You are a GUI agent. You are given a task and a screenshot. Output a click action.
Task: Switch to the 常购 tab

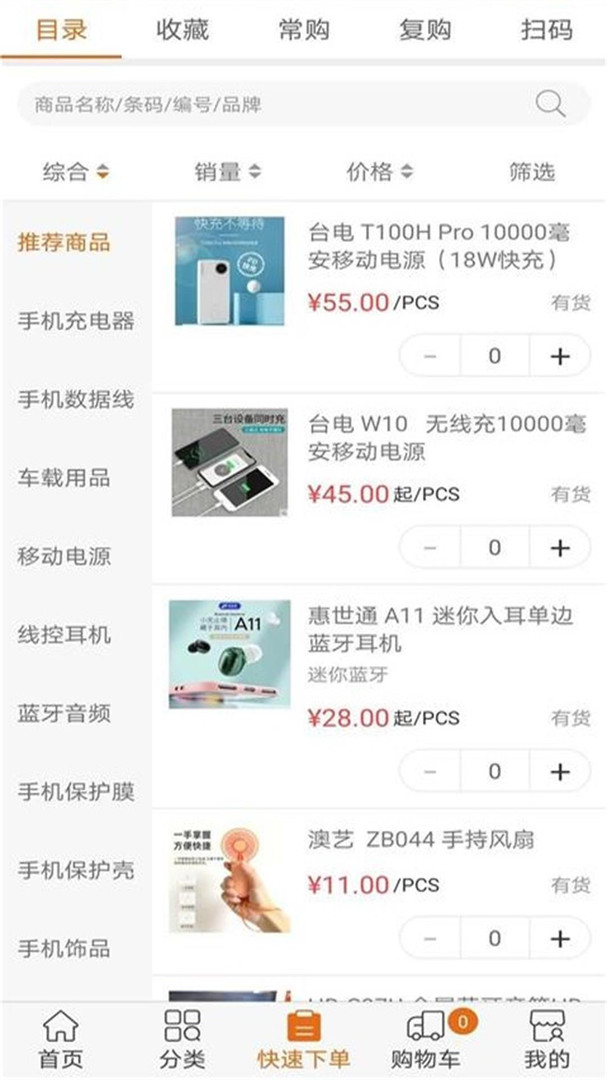click(x=304, y=30)
